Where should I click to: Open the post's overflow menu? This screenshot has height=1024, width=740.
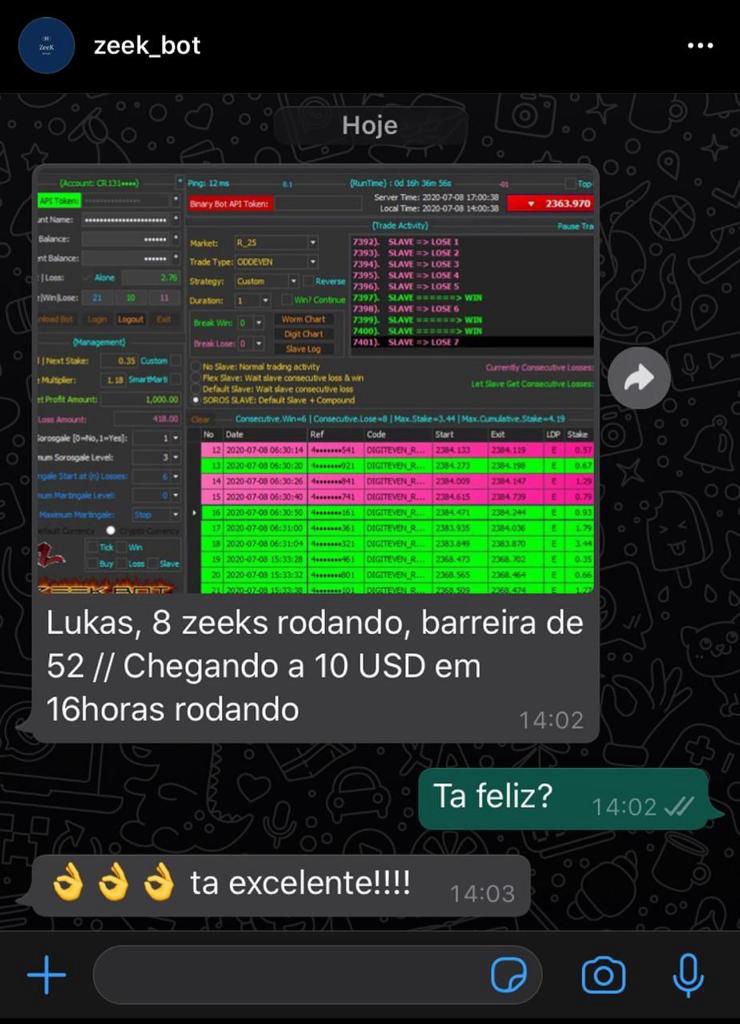click(x=700, y=46)
